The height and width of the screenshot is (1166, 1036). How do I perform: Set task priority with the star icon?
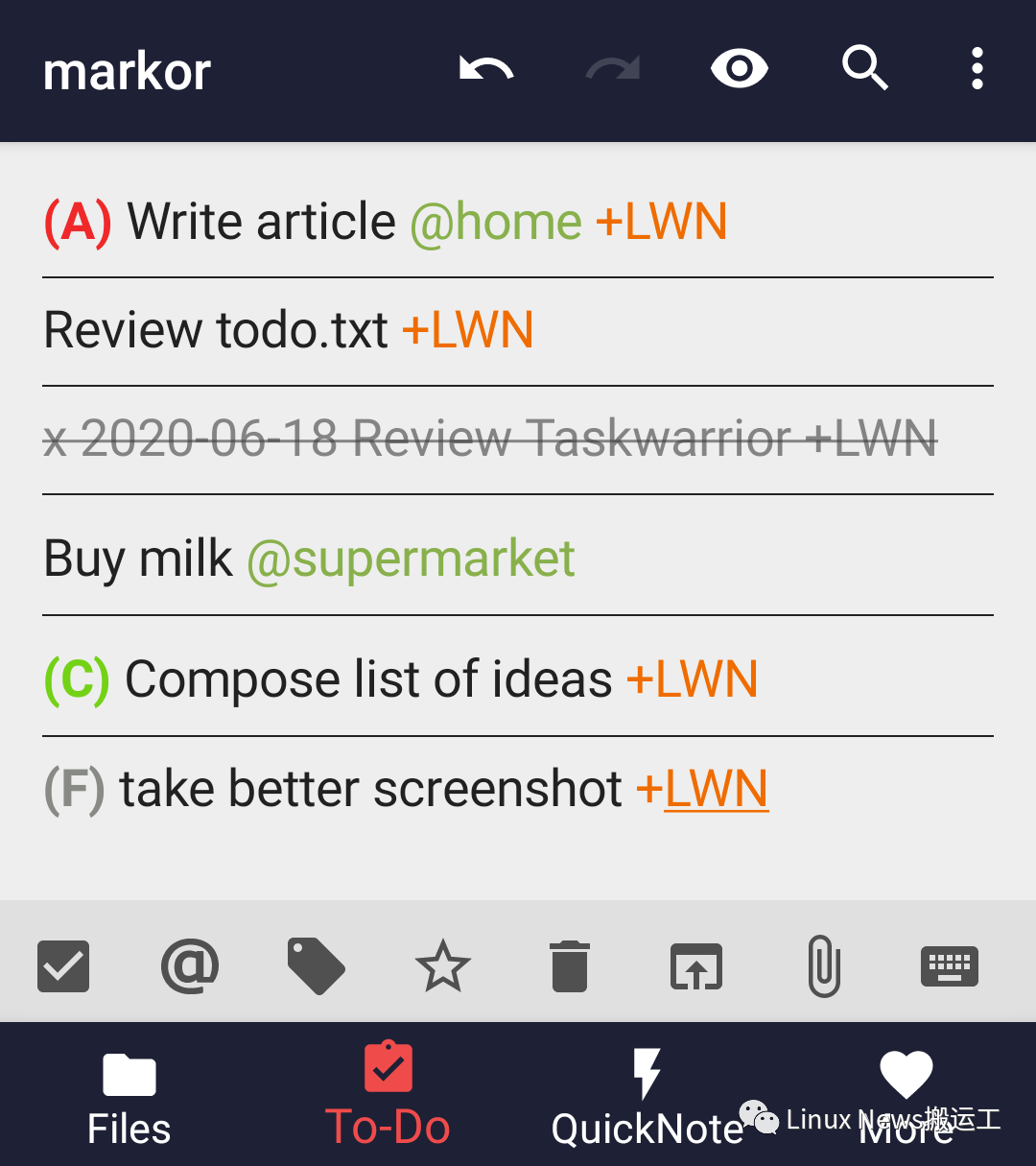pos(443,966)
